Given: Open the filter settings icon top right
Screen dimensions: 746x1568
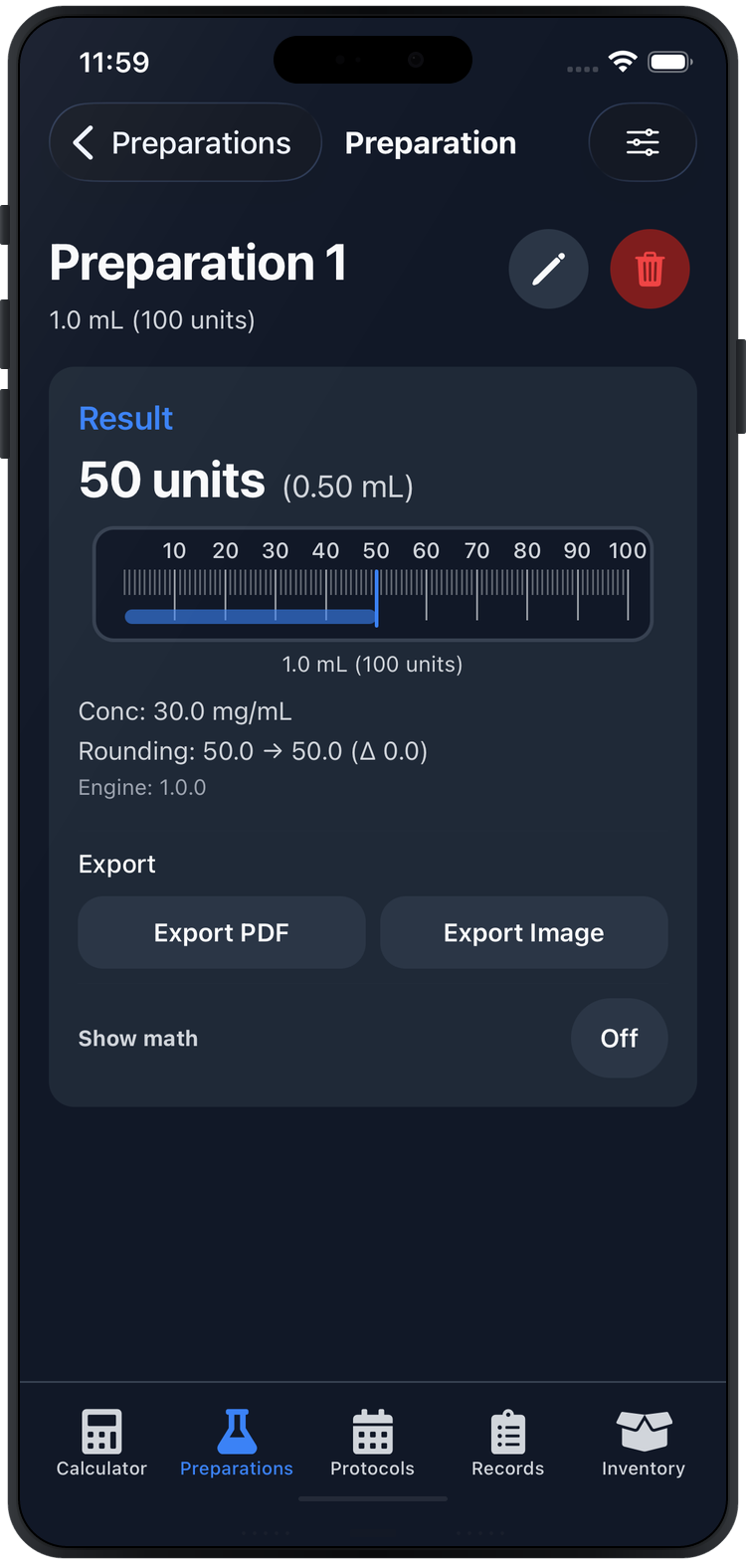Looking at the screenshot, I should point(643,142).
